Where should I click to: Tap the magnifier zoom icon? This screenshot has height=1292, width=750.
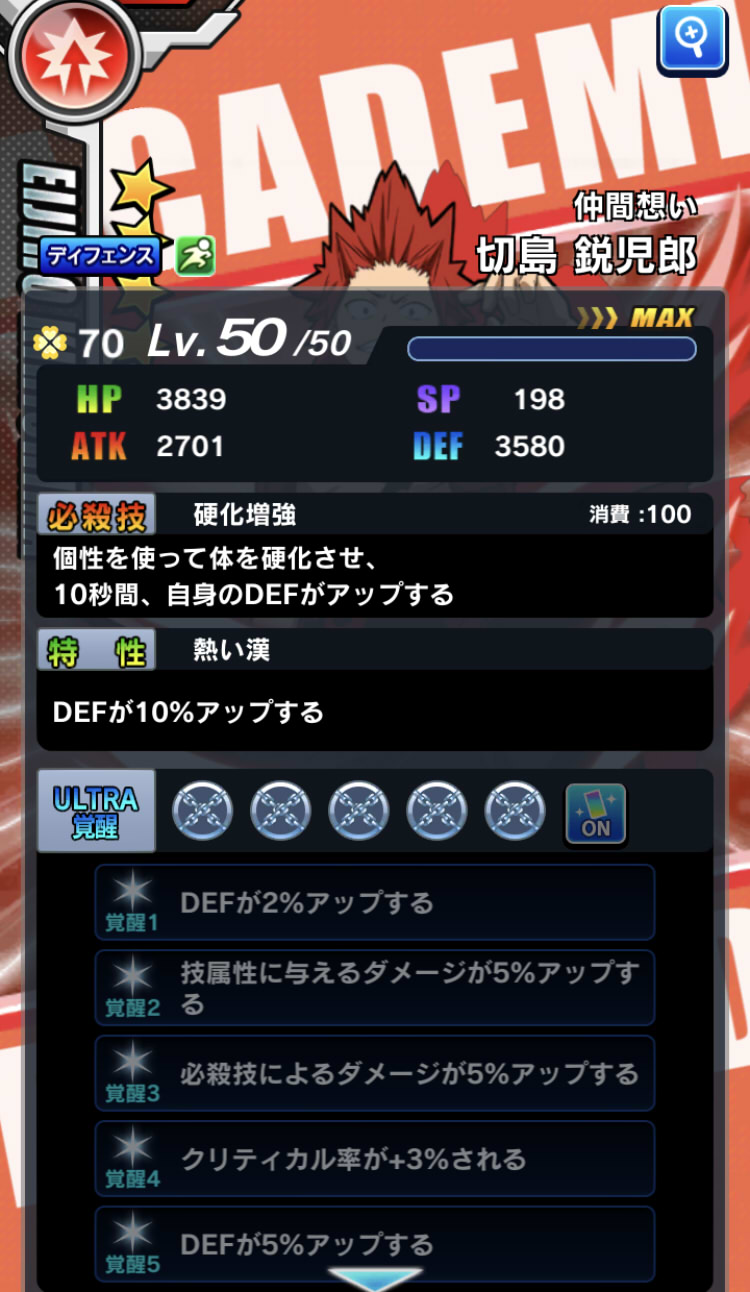[692, 39]
